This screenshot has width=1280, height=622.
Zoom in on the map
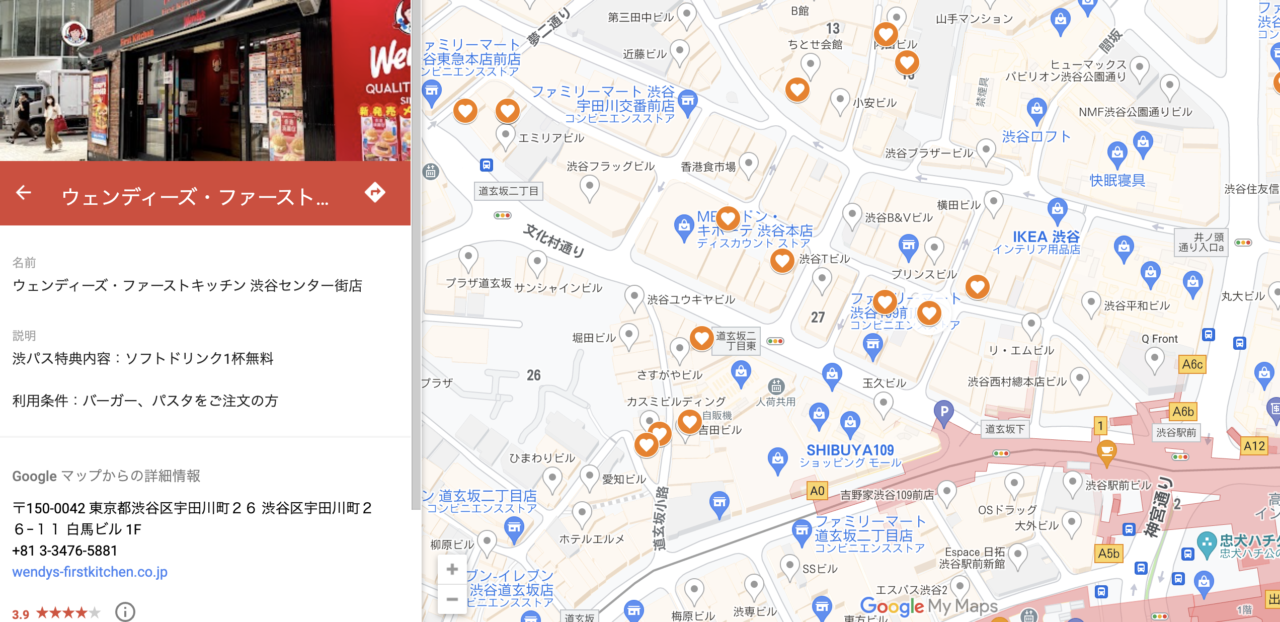coord(452,569)
